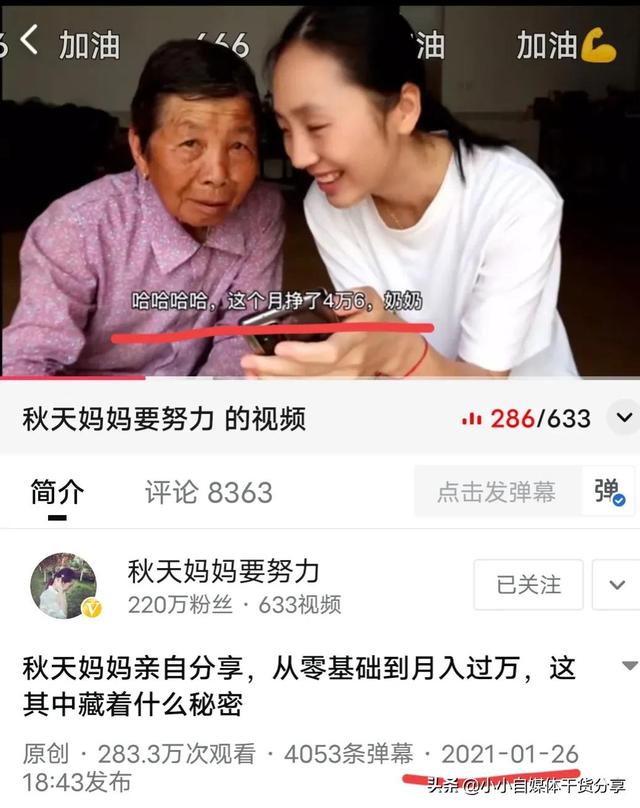The image size is (640, 808).
Task: Open the 评论 8363 tab
Action: tap(208, 492)
